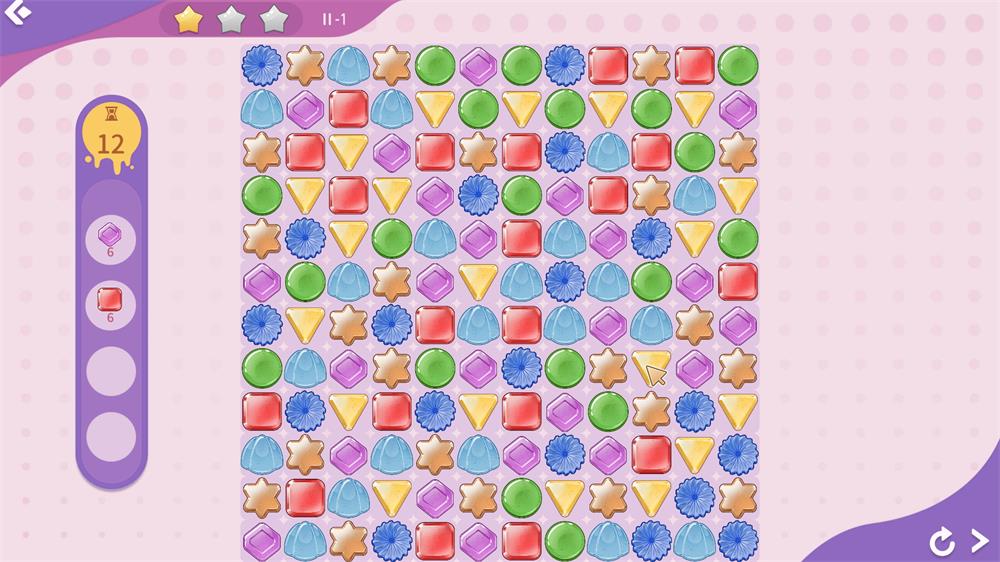This screenshot has height=562, width=1000.
Task: Select the yellow triangle candy under the pointer
Action: (650, 366)
